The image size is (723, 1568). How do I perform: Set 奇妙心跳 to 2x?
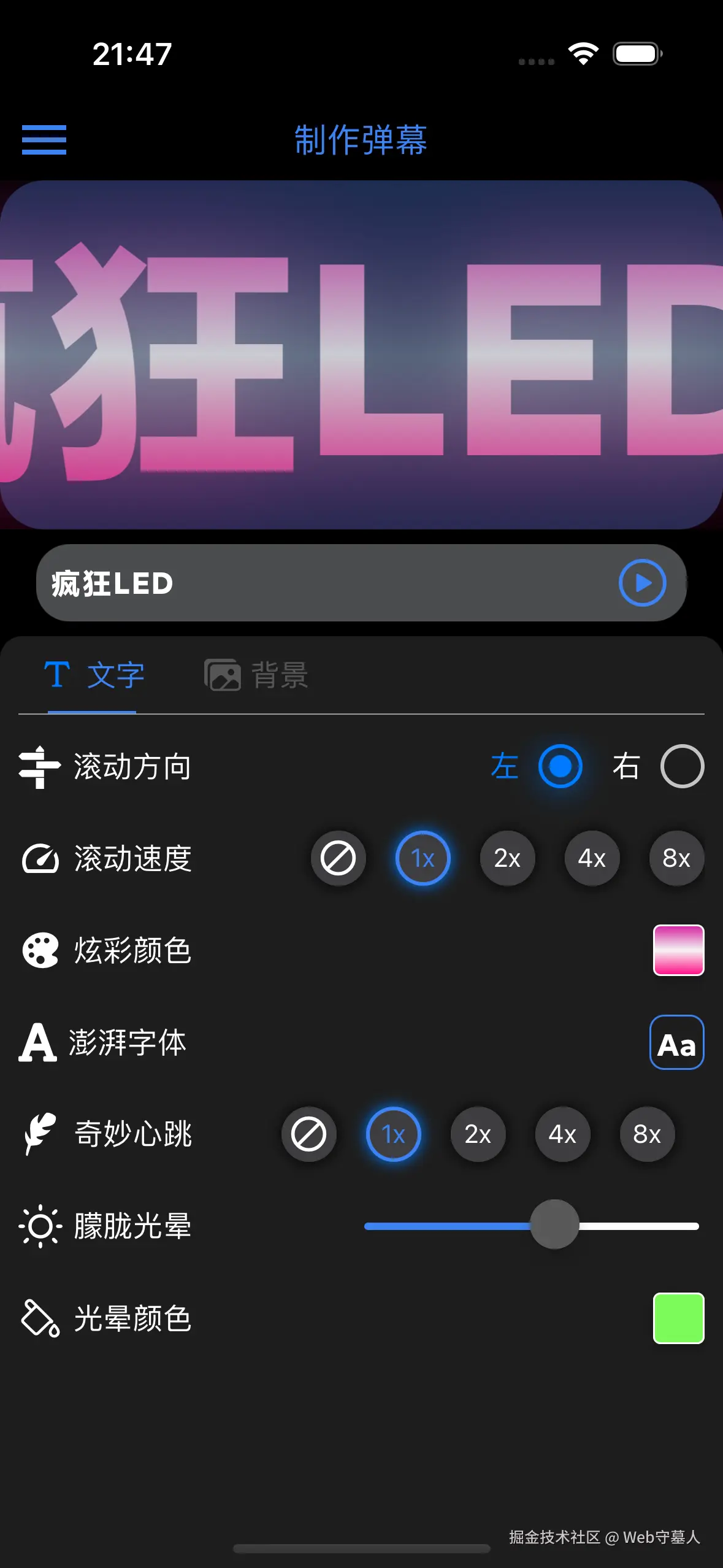tap(478, 1134)
